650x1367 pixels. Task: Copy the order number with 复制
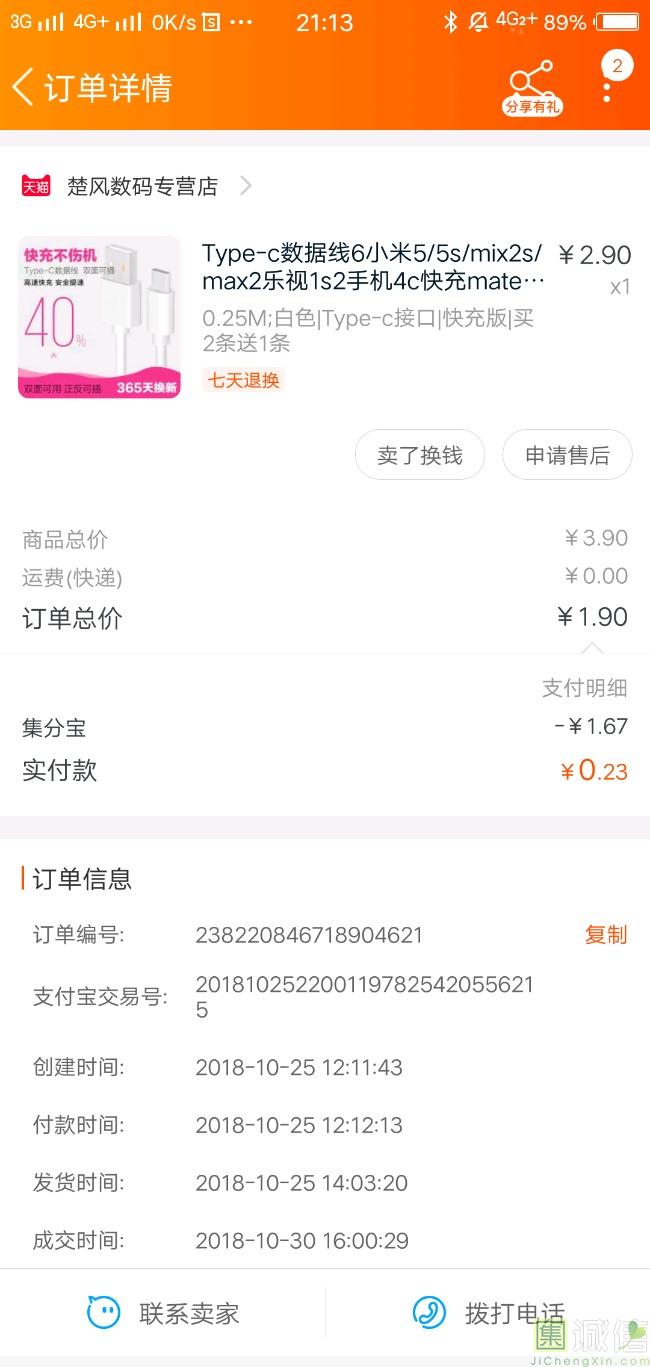(605, 935)
